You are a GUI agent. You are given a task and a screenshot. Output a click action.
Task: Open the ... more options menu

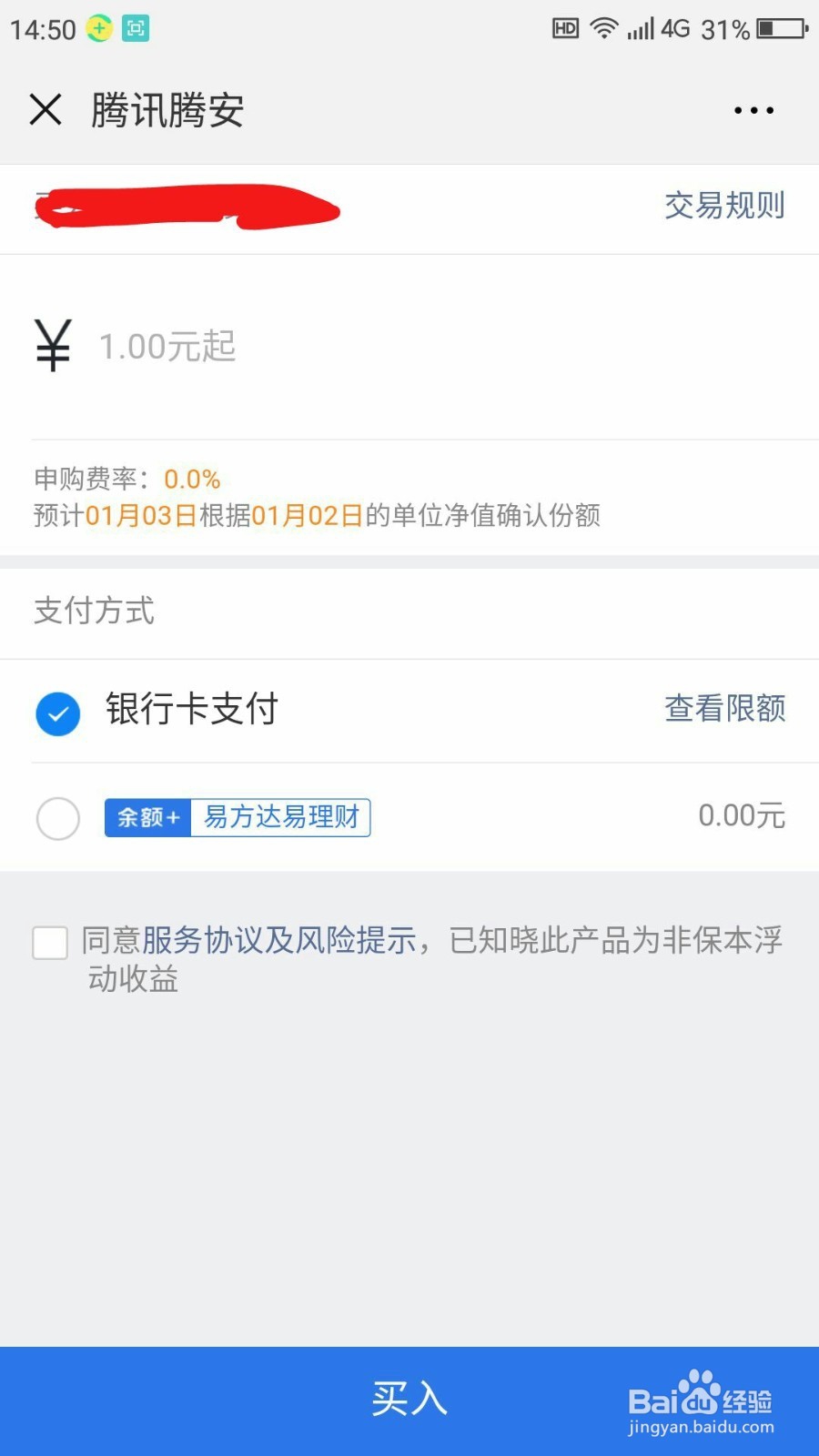click(752, 110)
